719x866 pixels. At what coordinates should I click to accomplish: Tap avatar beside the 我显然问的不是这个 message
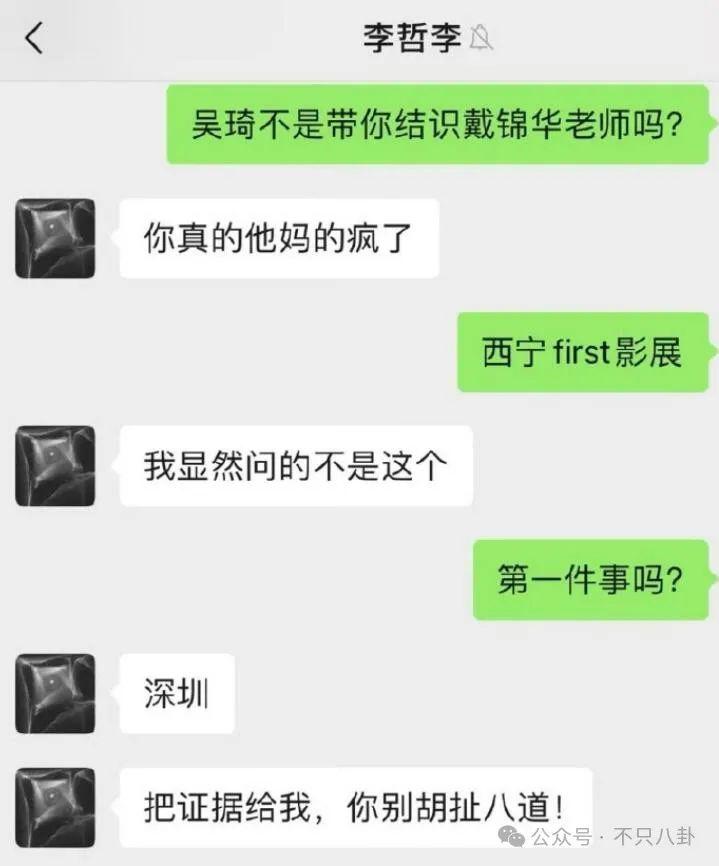tap(55, 466)
